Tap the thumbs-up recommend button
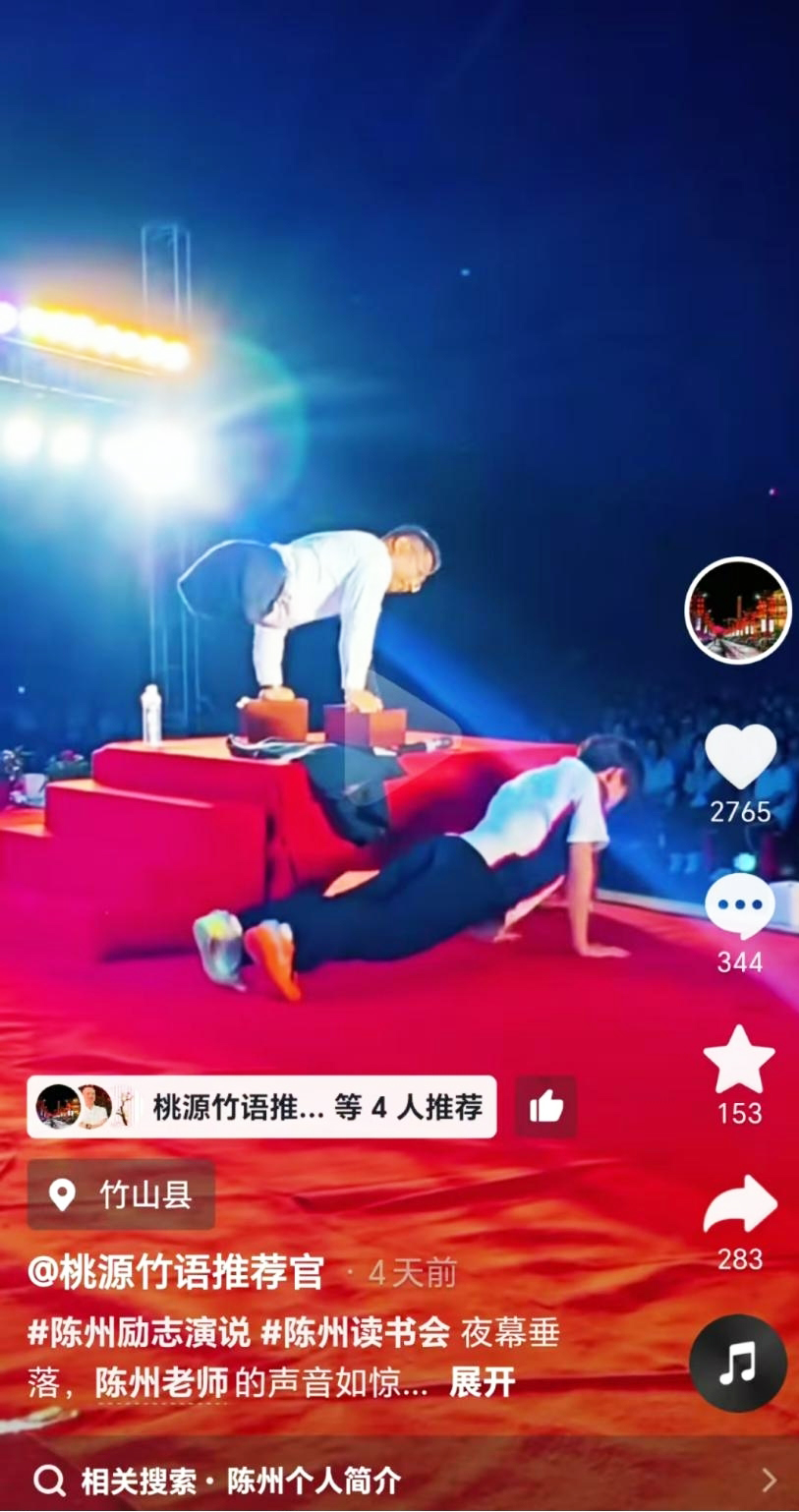799x1512 pixels. [x=545, y=1107]
